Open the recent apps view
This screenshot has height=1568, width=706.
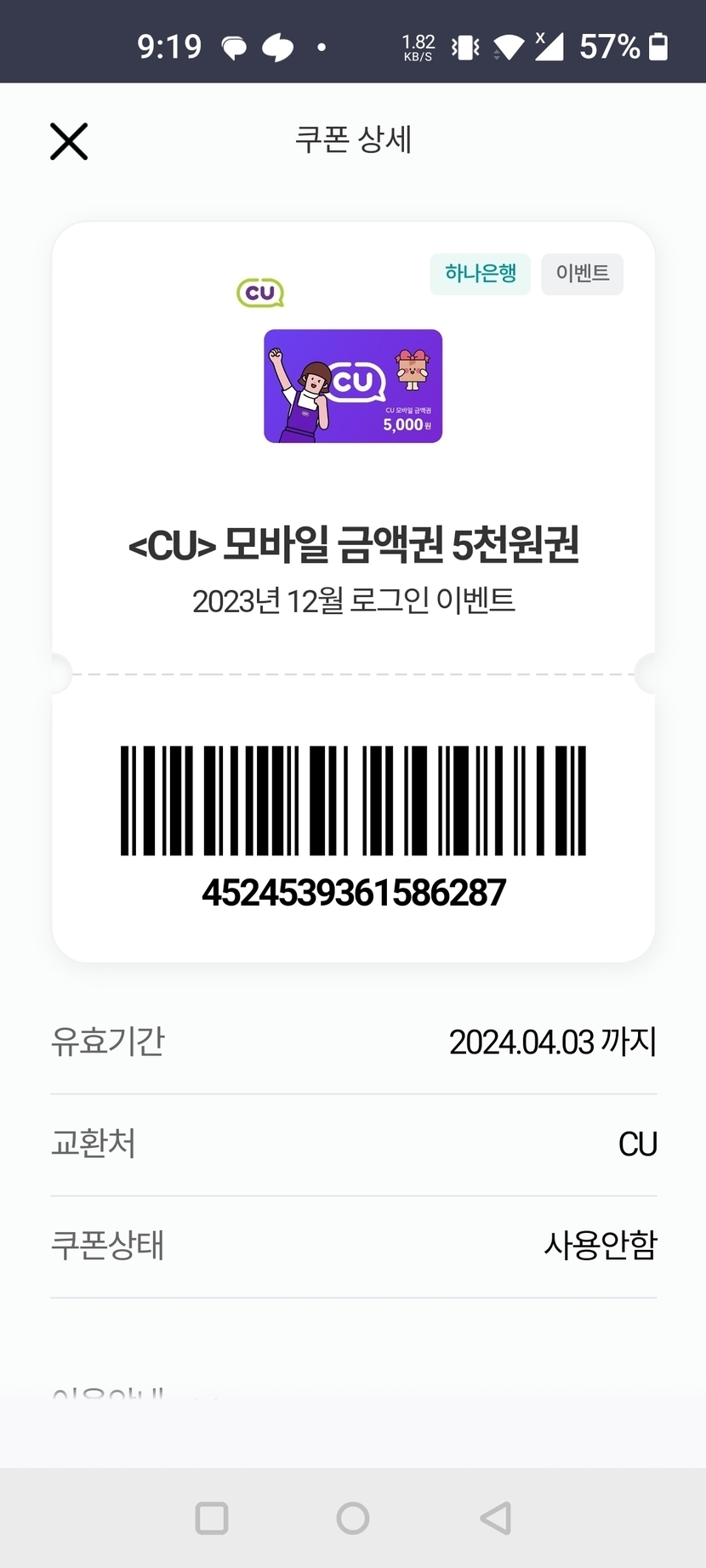(x=212, y=1518)
